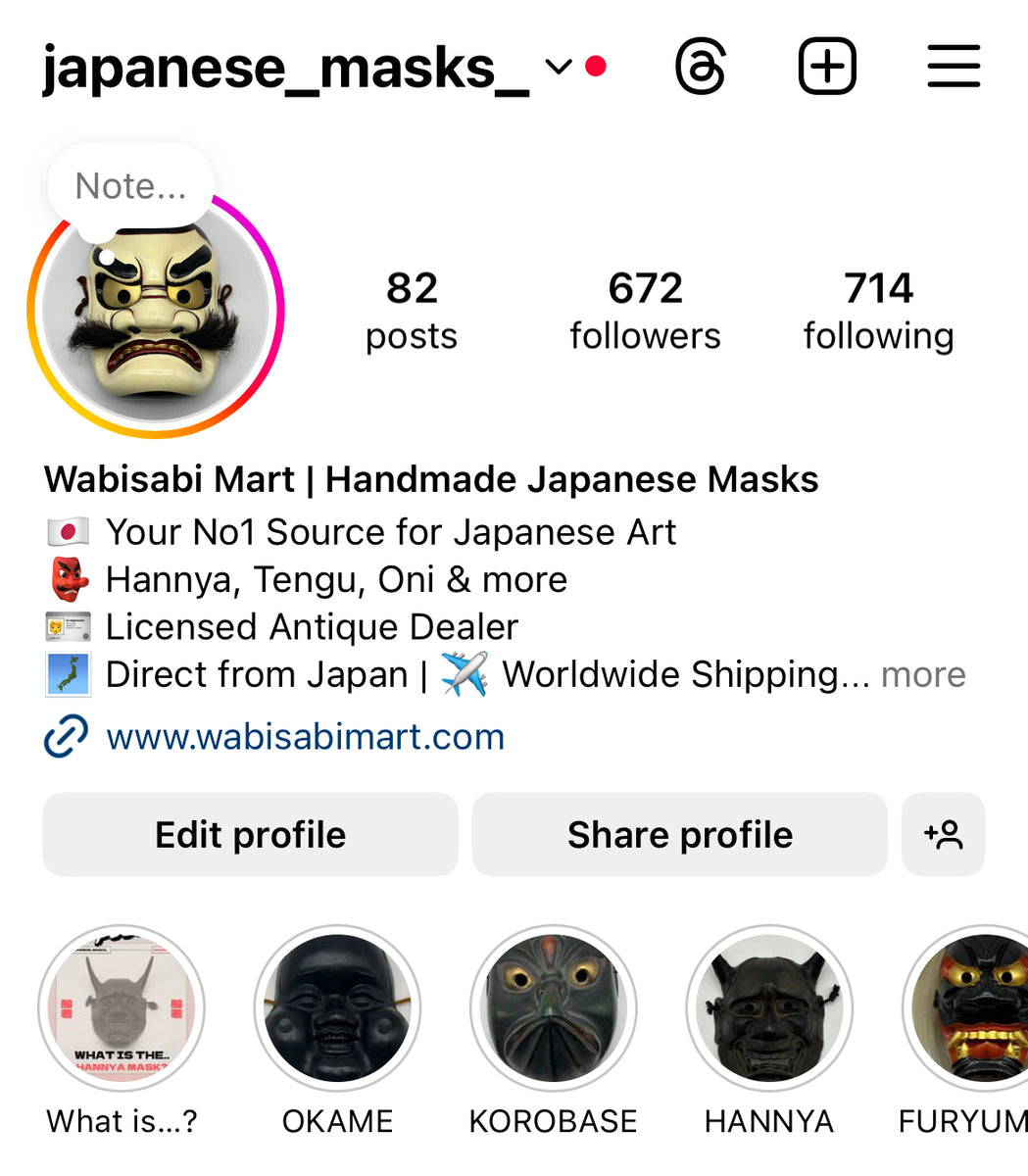The width and height of the screenshot is (1028, 1176).
Task: Open the KOROBASE highlight
Action: coord(553,1008)
